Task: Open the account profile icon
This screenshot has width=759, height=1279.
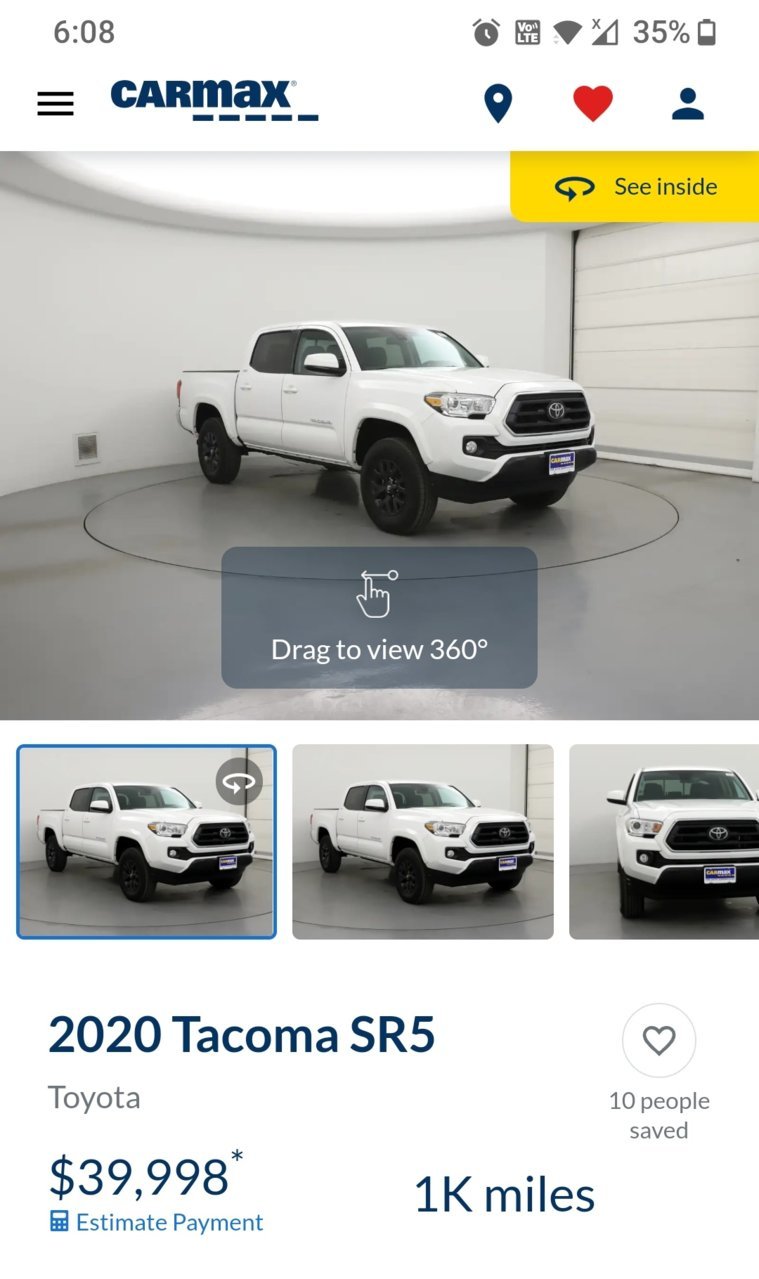Action: coord(687,104)
